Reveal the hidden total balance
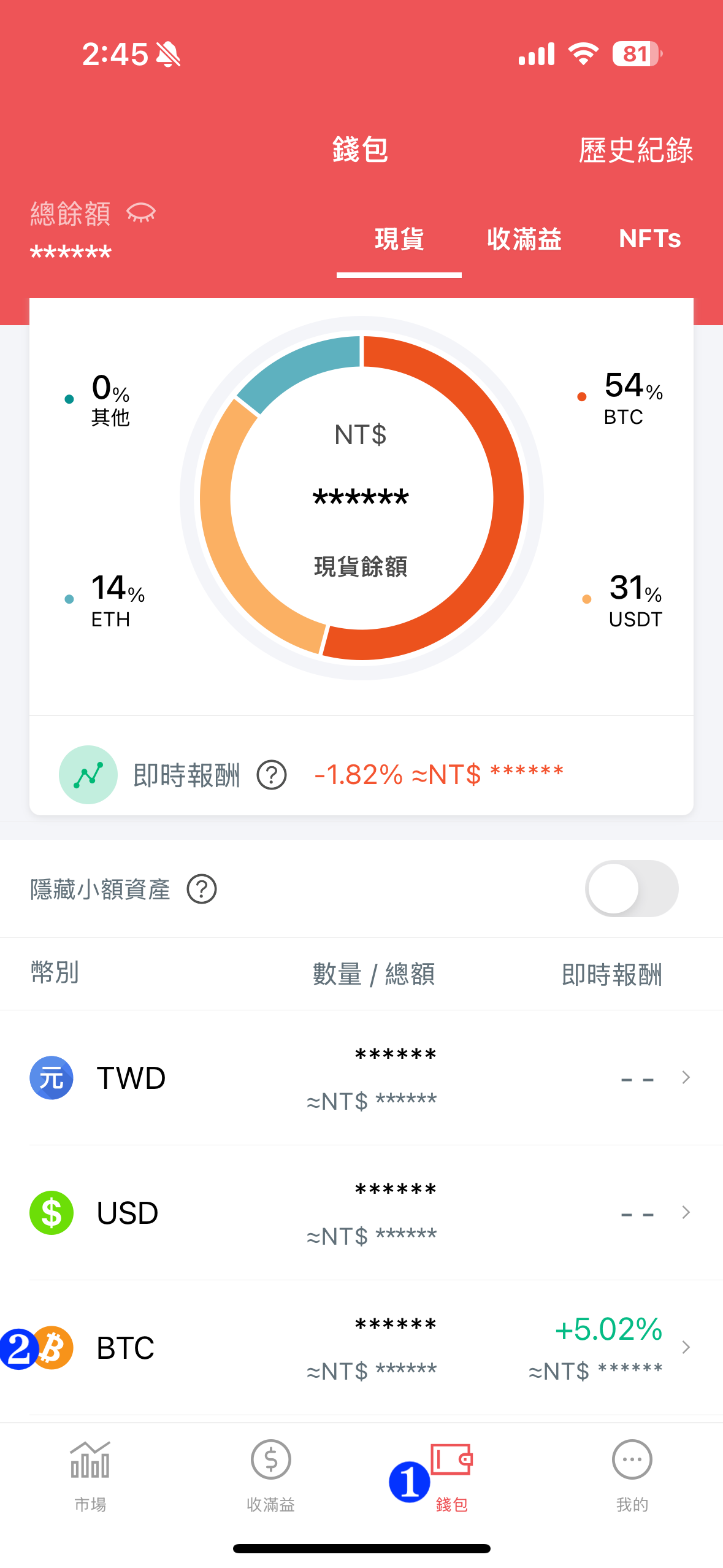Viewport: 723px width, 1568px height. tap(141, 213)
